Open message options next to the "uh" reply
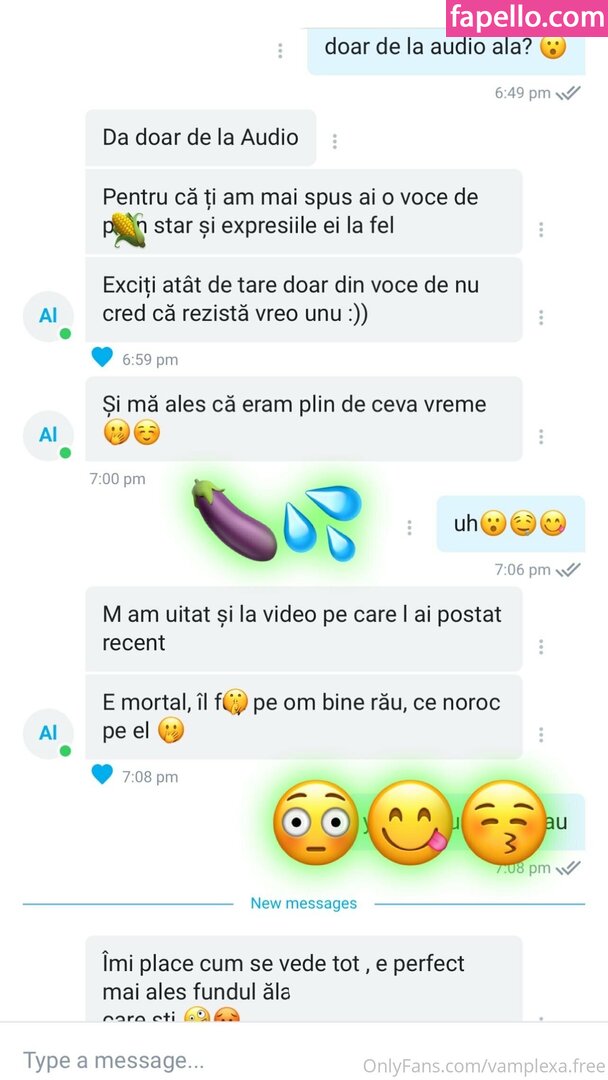The width and height of the screenshot is (608, 1080). point(409,528)
